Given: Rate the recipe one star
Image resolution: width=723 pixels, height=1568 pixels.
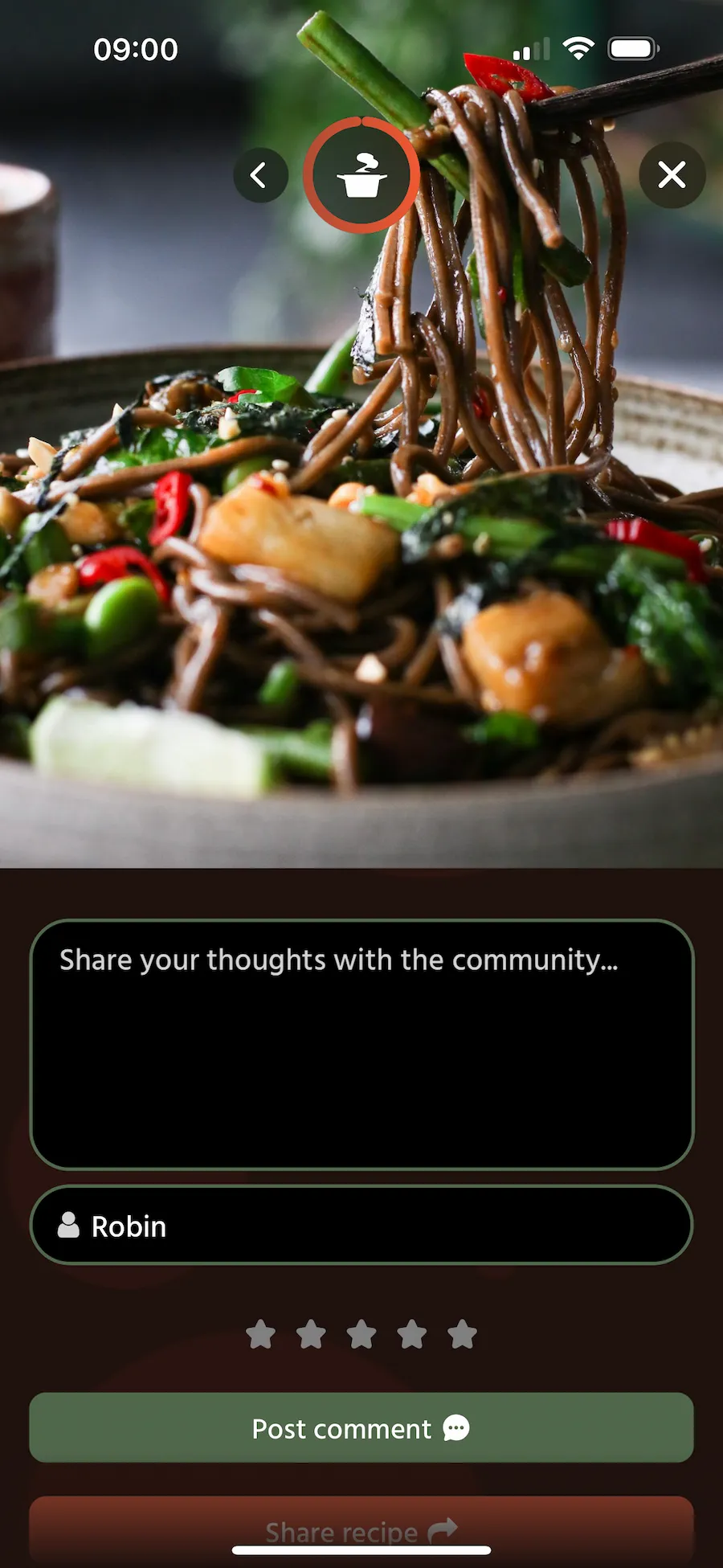Looking at the screenshot, I should pyautogui.click(x=260, y=1334).
